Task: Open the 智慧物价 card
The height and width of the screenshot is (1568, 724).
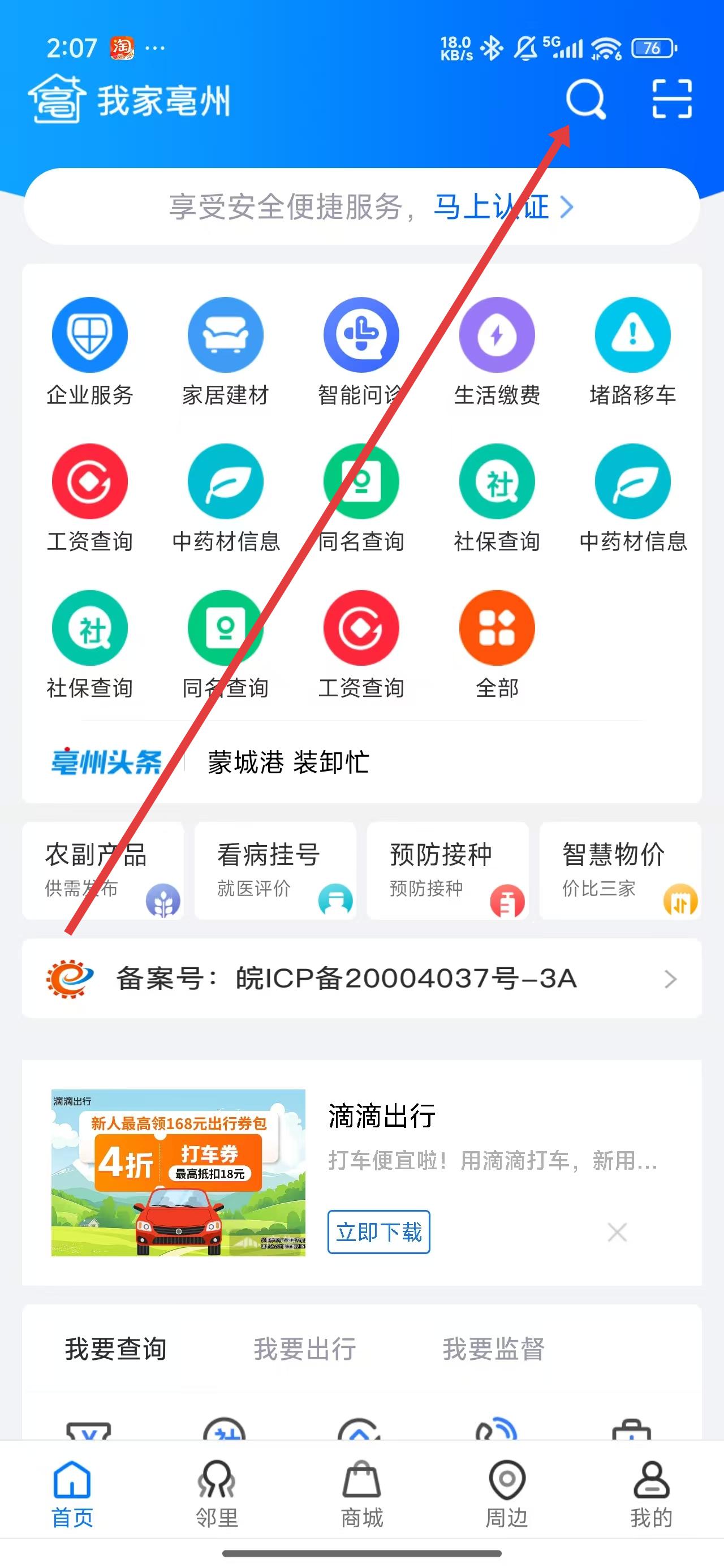Action: tap(620, 870)
